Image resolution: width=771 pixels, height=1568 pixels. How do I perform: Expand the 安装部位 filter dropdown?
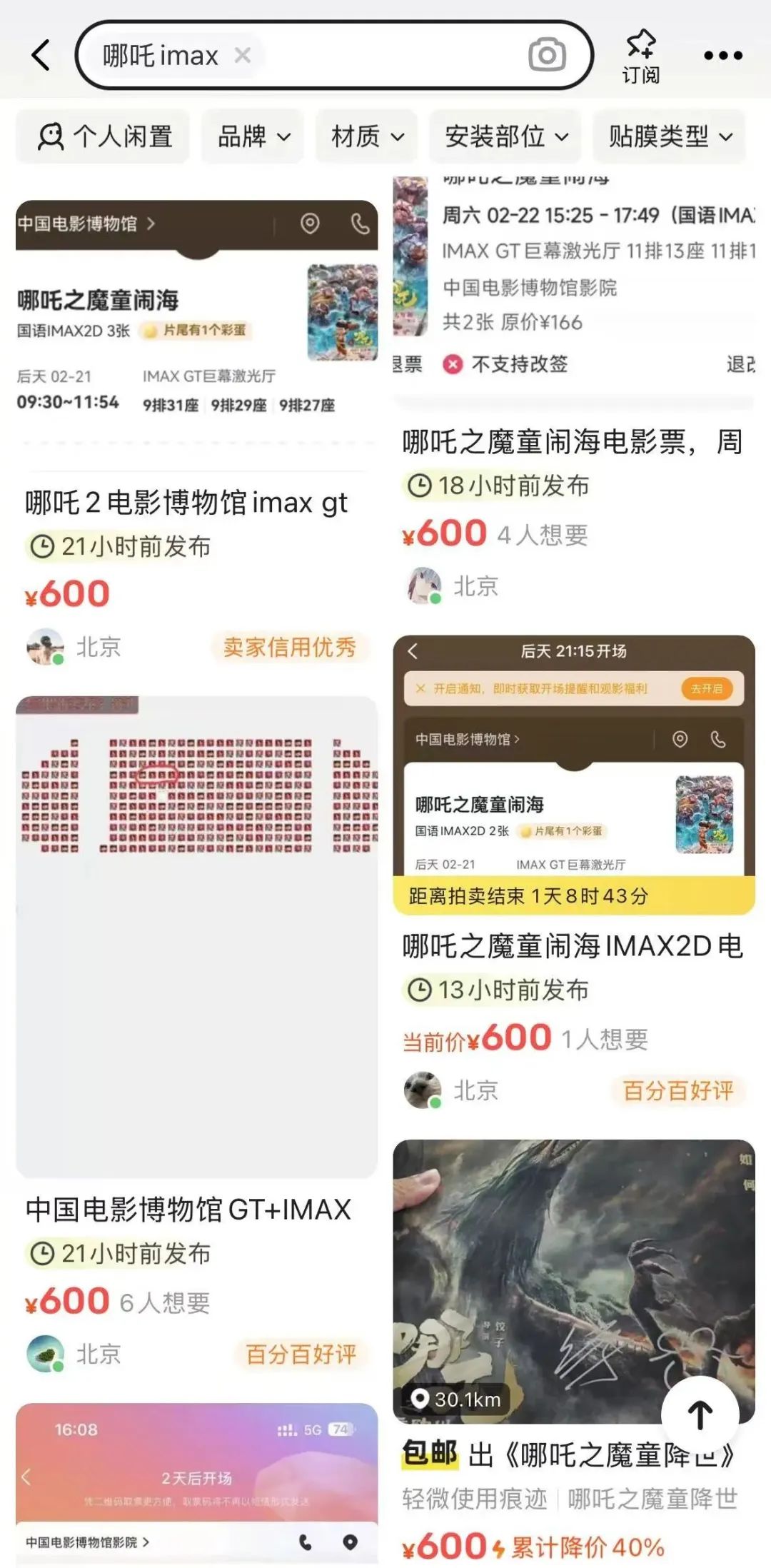tap(505, 136)
